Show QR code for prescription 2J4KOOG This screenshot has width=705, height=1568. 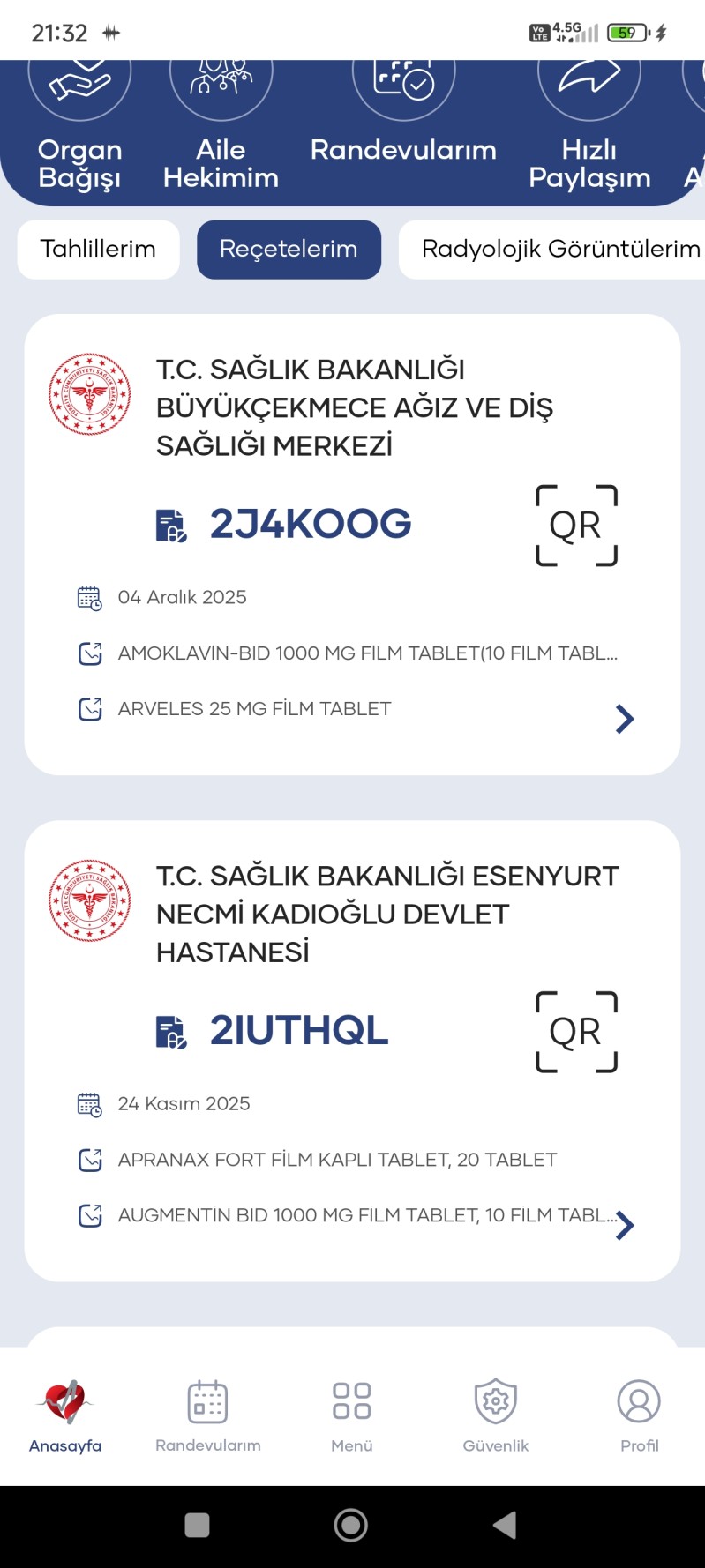(576, 525)
